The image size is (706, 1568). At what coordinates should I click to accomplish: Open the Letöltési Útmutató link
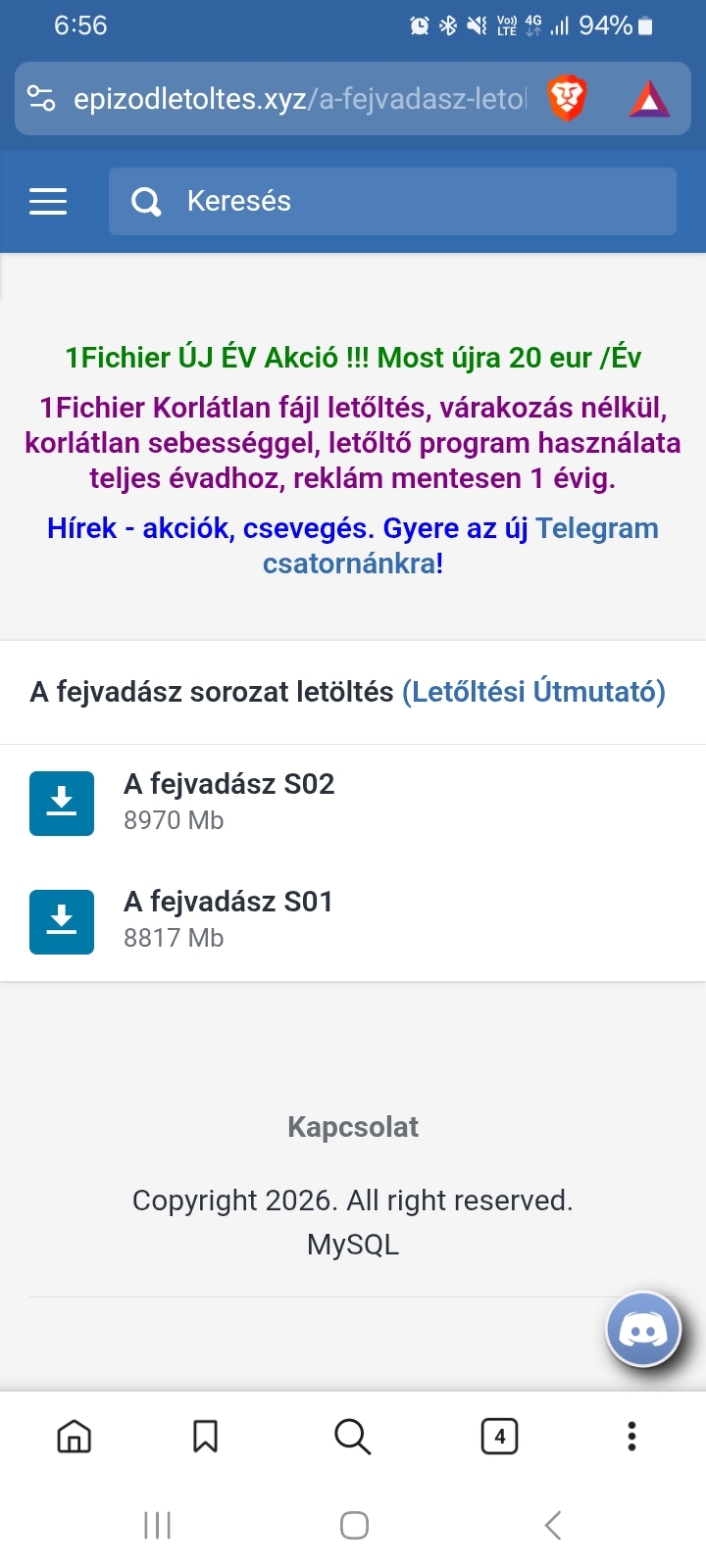coord(533,692)
